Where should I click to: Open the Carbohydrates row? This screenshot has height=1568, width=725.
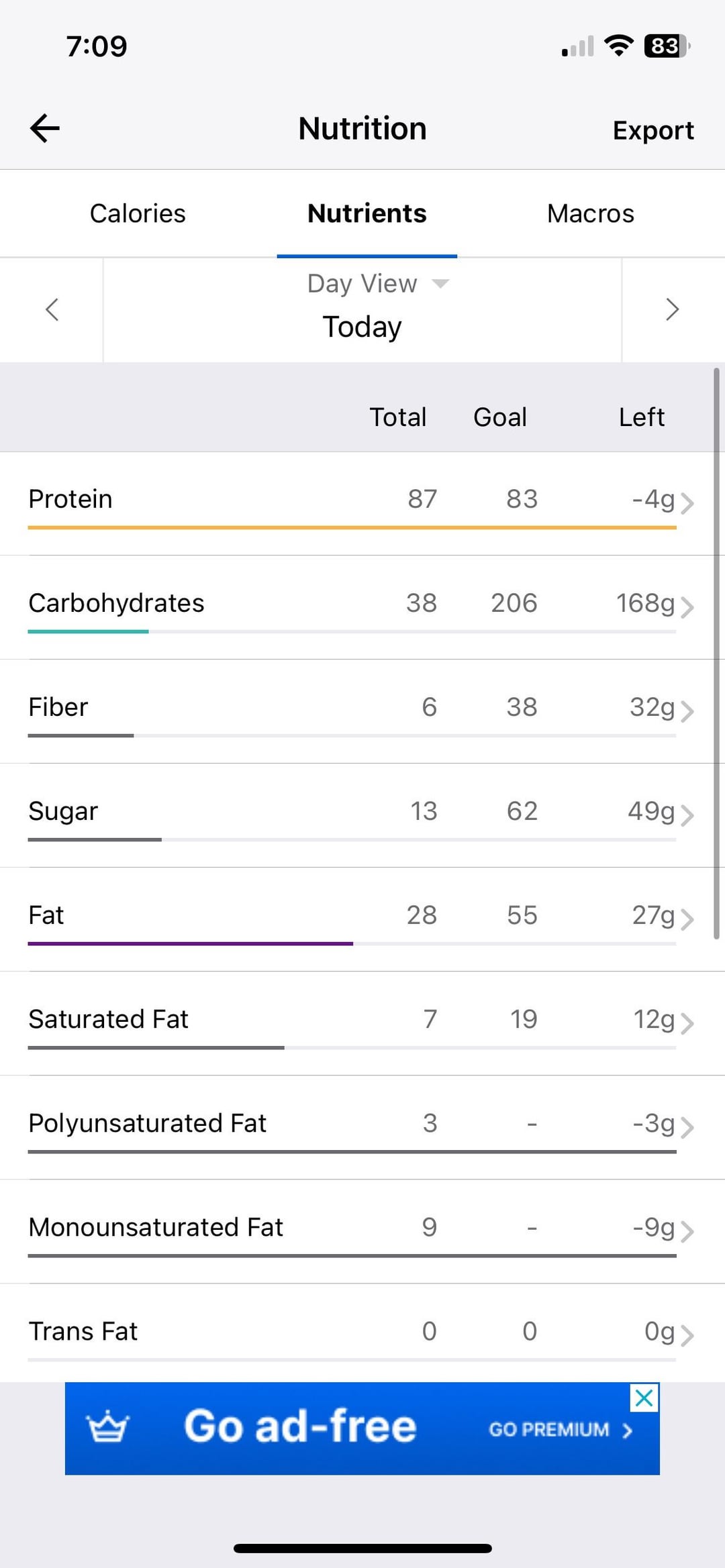362,607
